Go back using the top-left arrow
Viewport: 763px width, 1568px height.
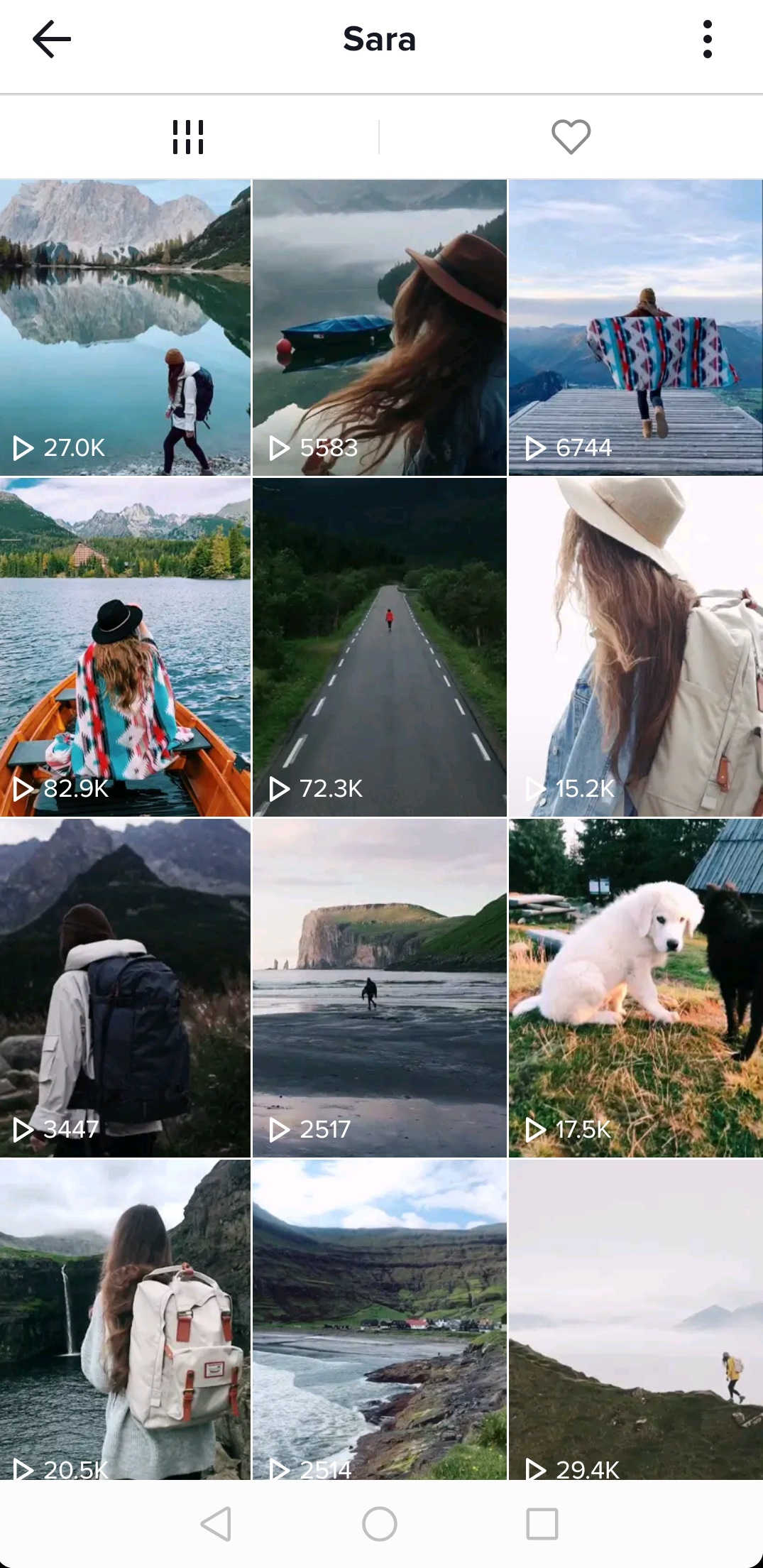pyautogui.click(x=52, y=39)
